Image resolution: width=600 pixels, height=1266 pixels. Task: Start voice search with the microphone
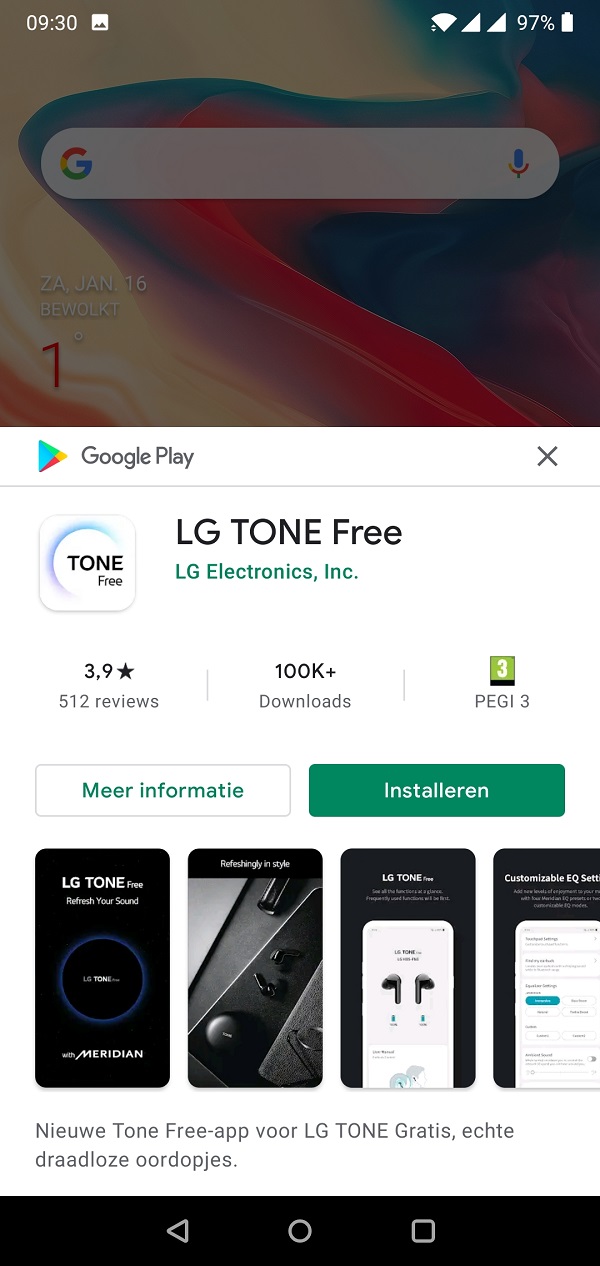518,163
